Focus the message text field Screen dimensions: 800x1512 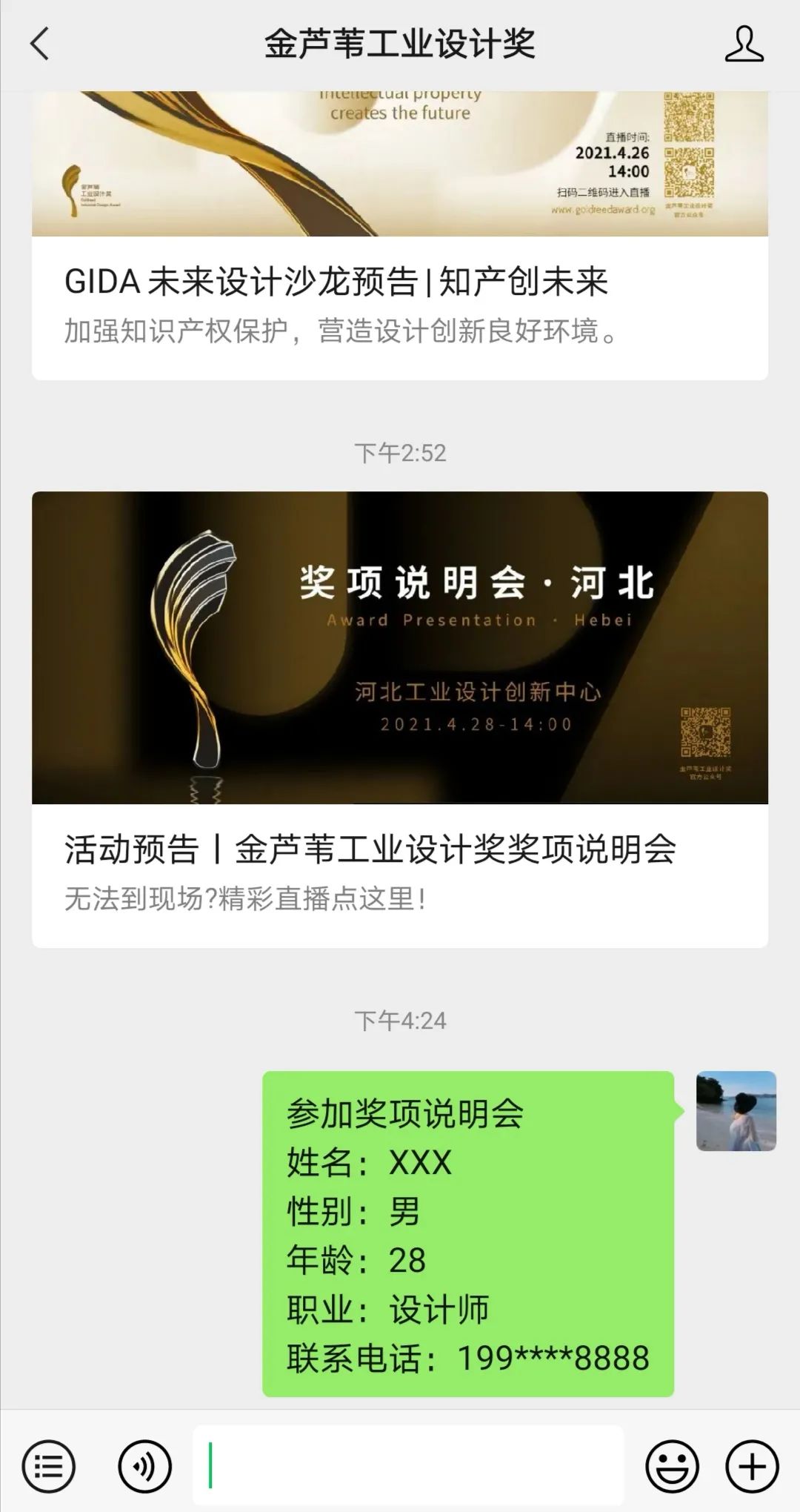[407, 1466]
